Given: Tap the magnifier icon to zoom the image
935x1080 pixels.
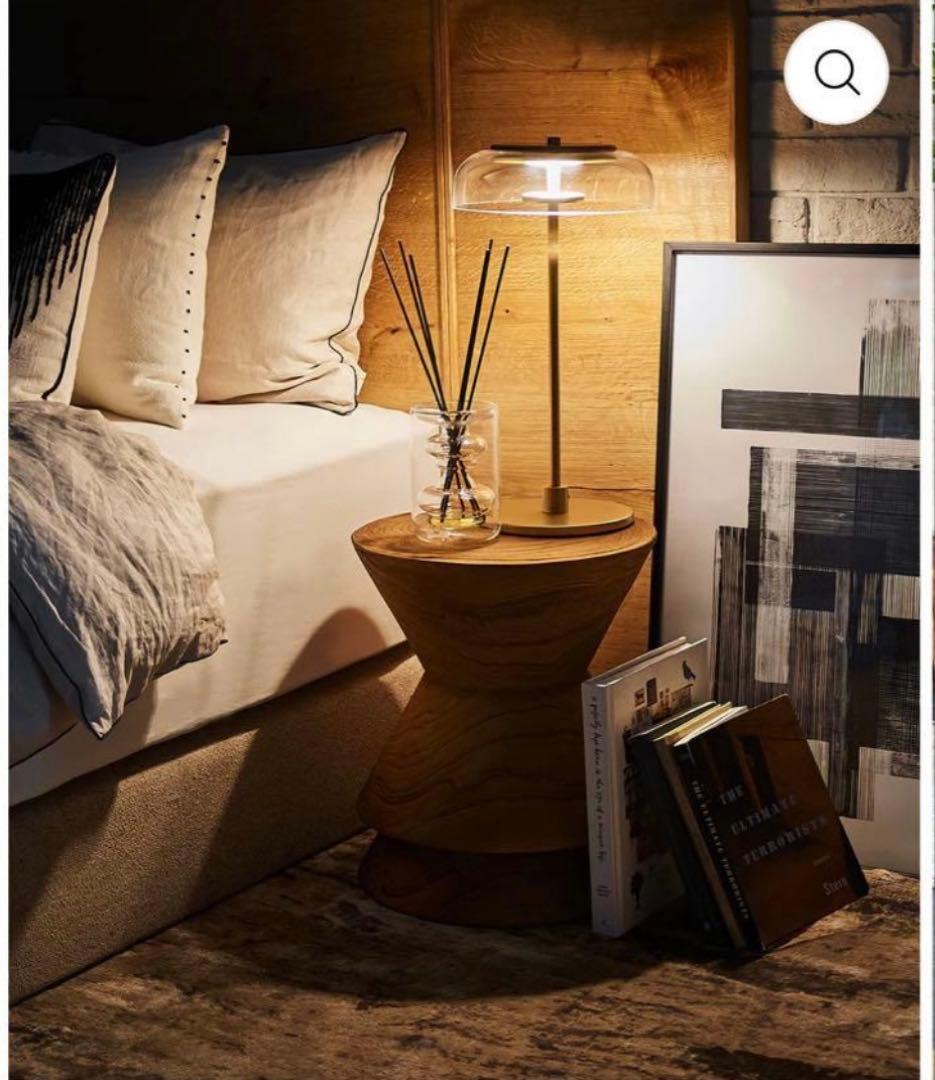Looking at the screenshot, I should click(836, 72).
